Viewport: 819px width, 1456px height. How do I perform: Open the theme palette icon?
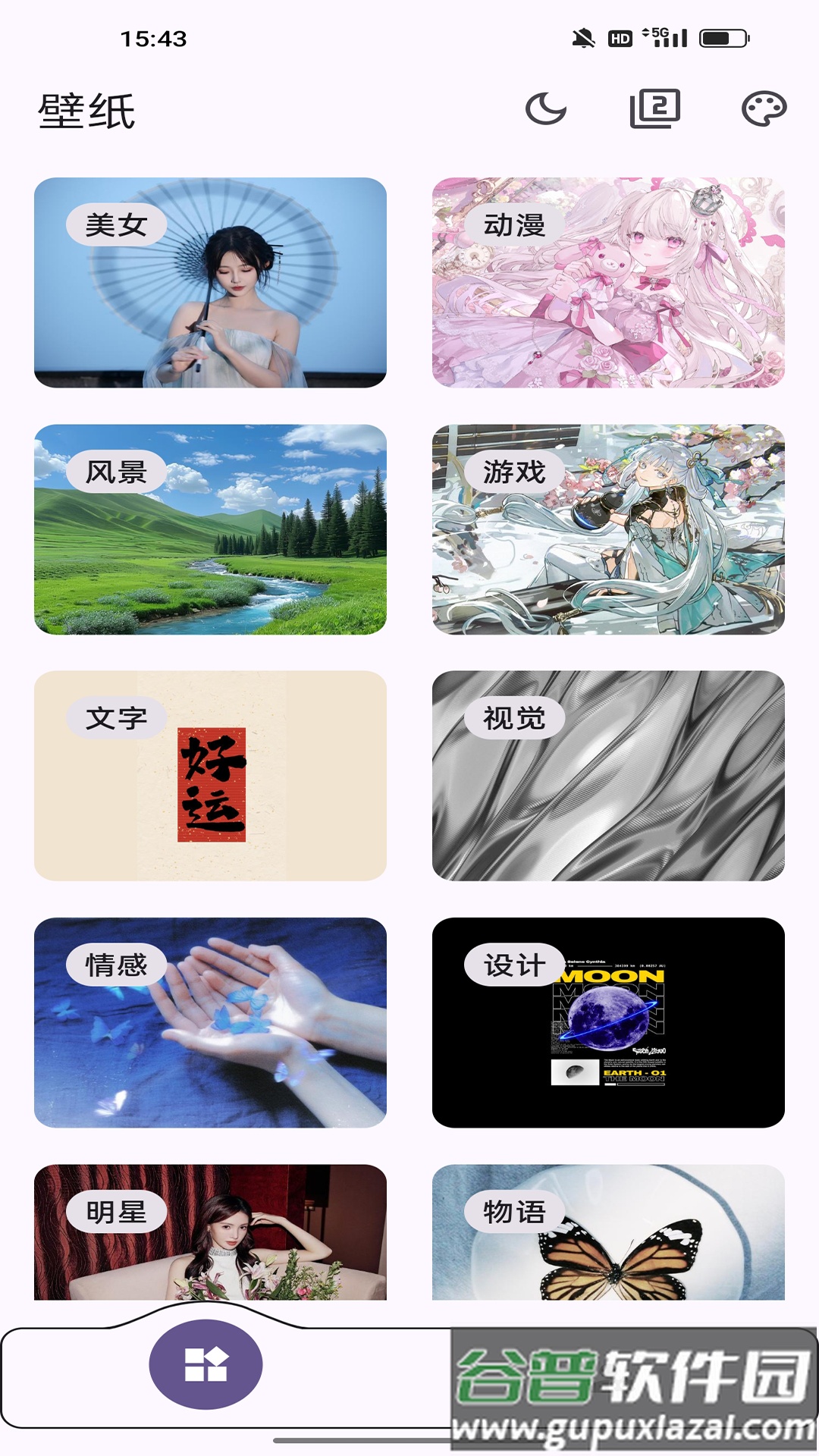[x=766, y=108]
